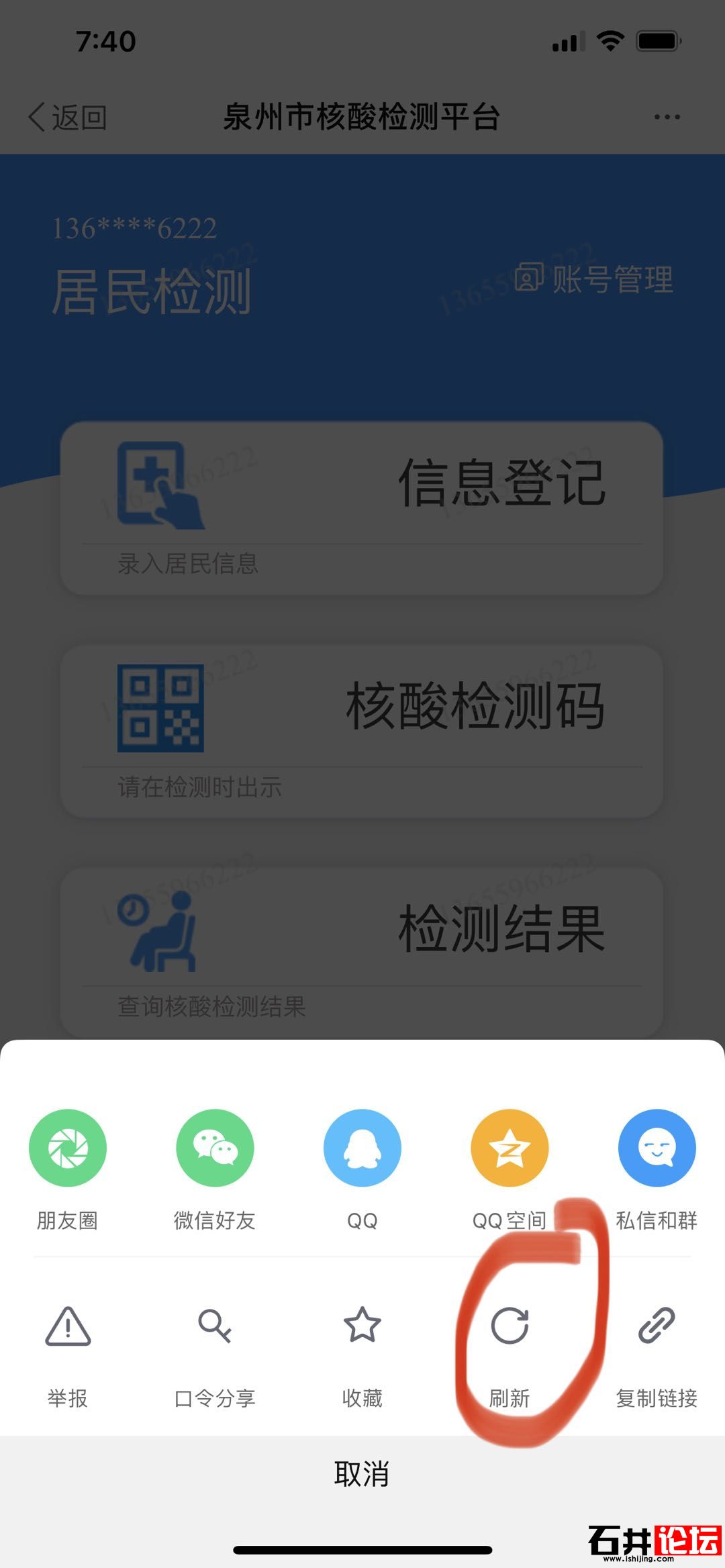This screenshot has height=1568, width=725.
Task: Tap 举报 to report the page
Action: tap(67, 1326)
